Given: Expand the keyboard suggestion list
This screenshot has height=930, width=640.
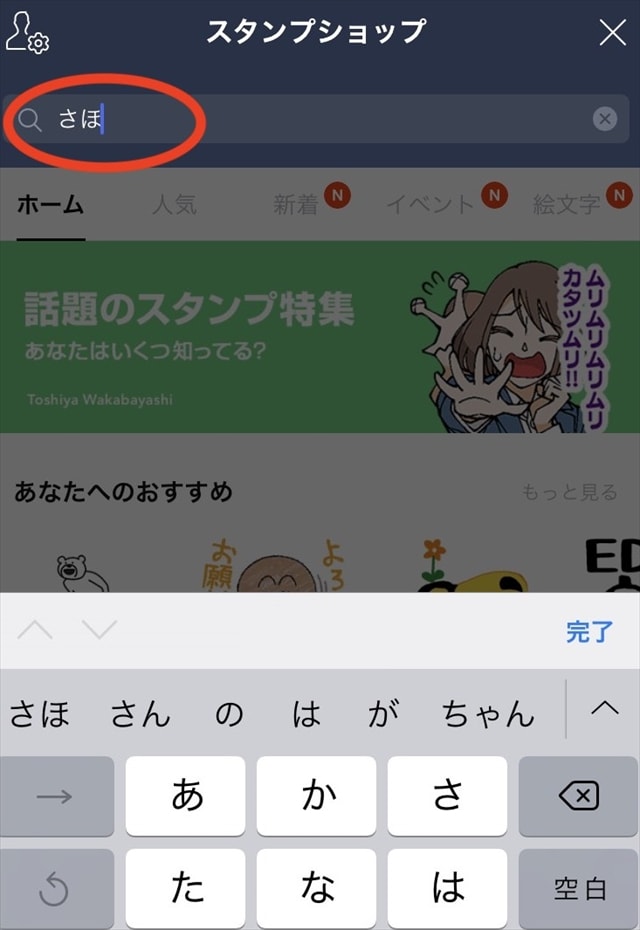Looking at the screenshot, I should (x=604, y=709).
